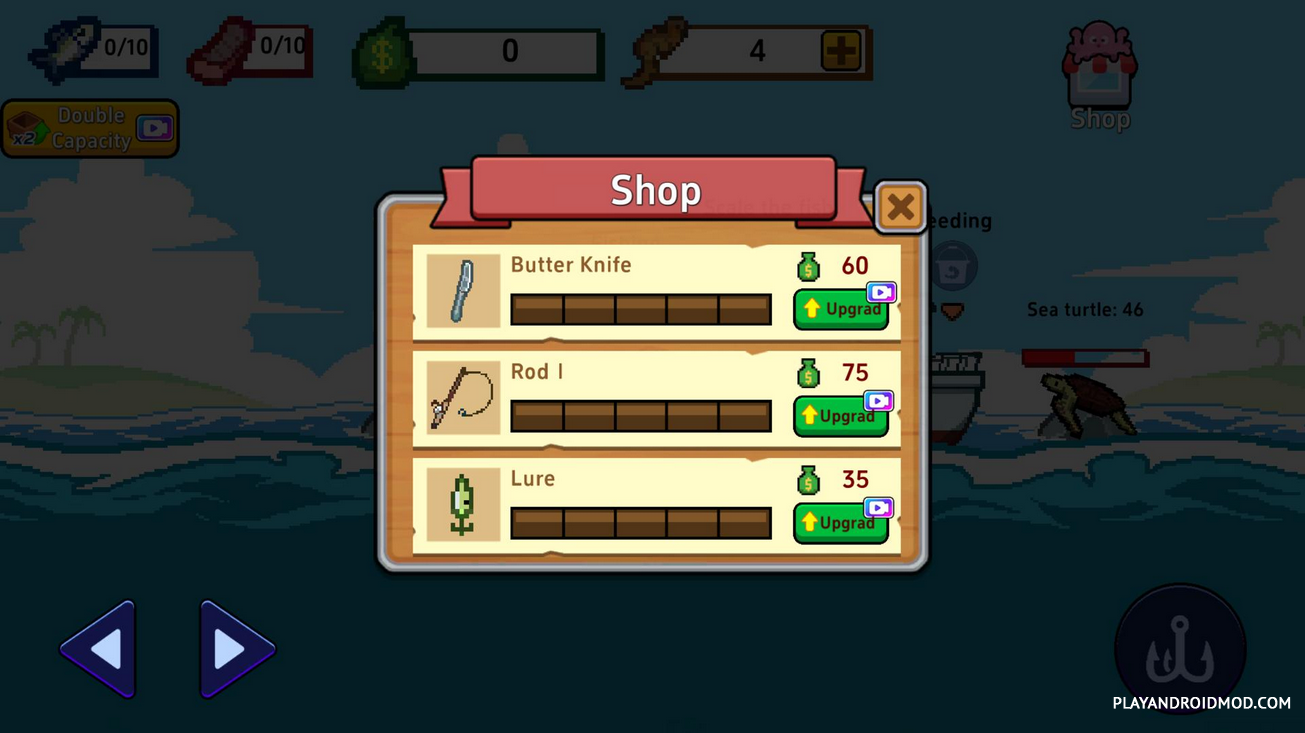
Task: Cast the line with the hook button
Action: pos(1180,649)
